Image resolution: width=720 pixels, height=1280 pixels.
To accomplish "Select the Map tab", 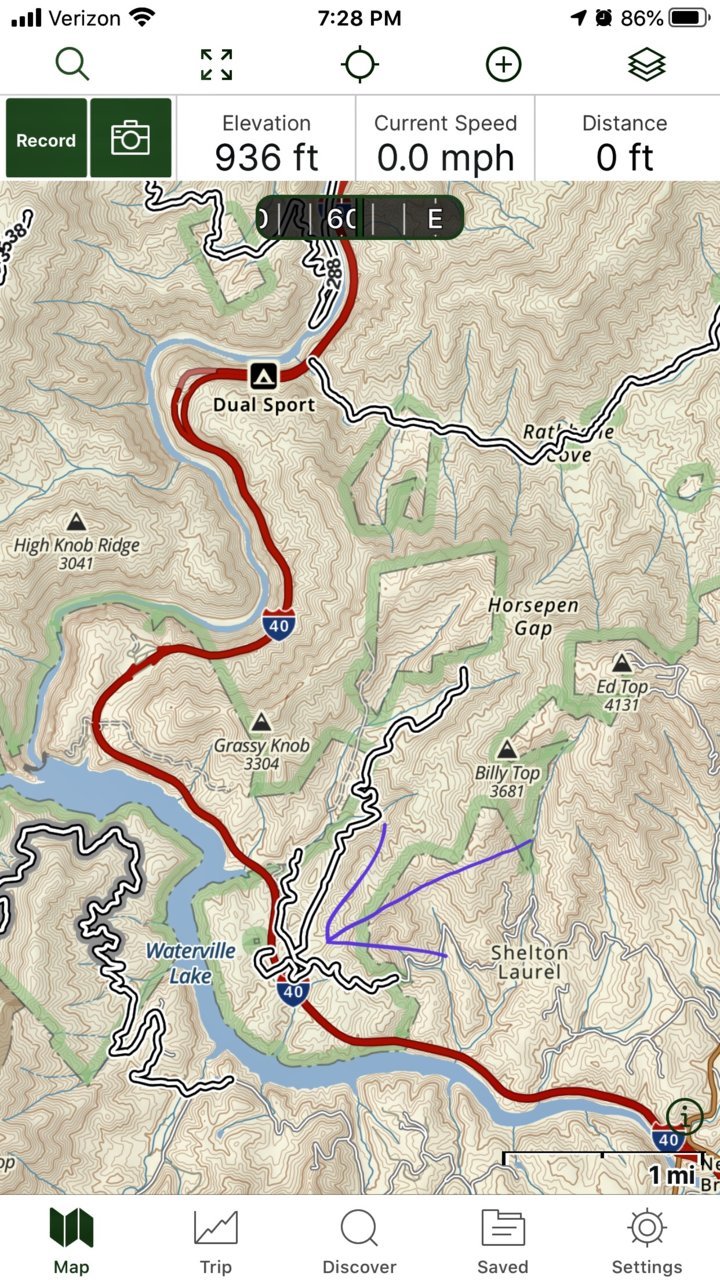I will tap(71, 1239).
